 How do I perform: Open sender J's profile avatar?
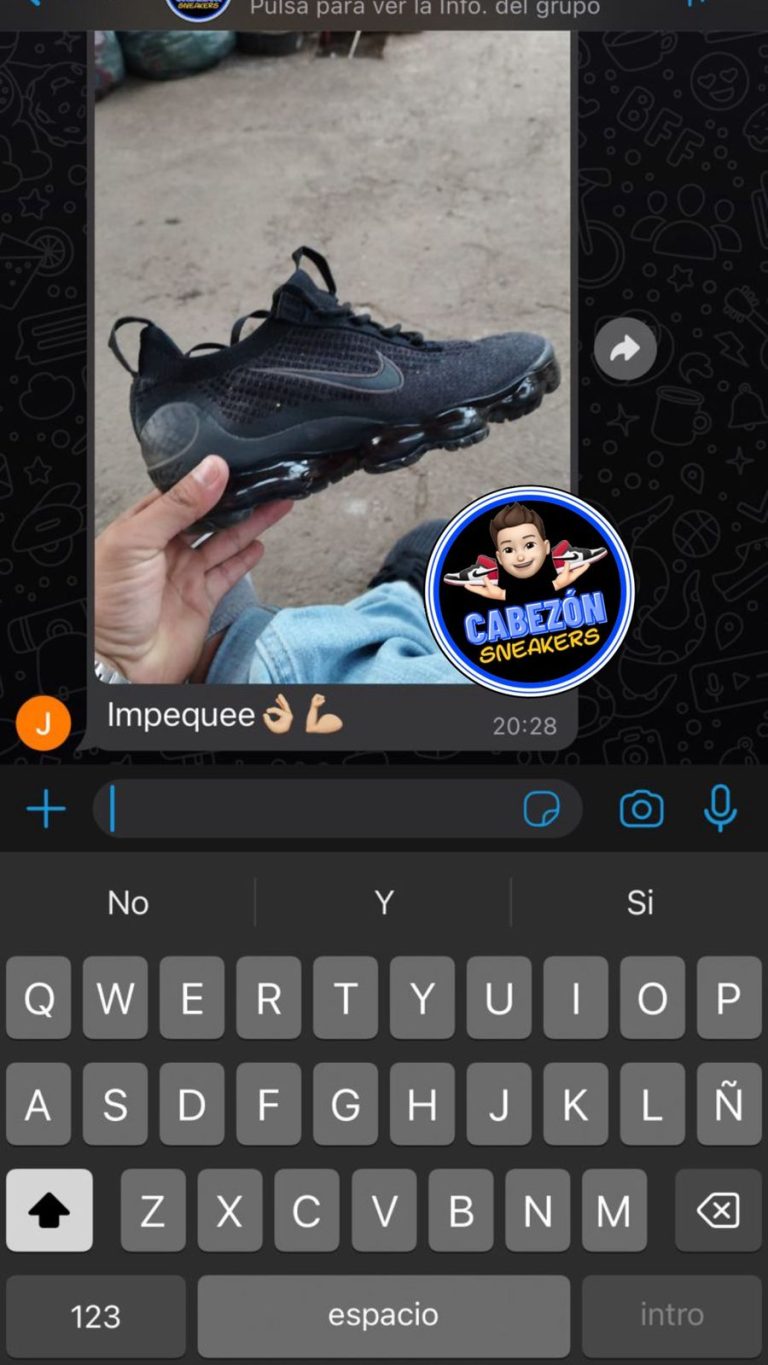pos(43,724)
